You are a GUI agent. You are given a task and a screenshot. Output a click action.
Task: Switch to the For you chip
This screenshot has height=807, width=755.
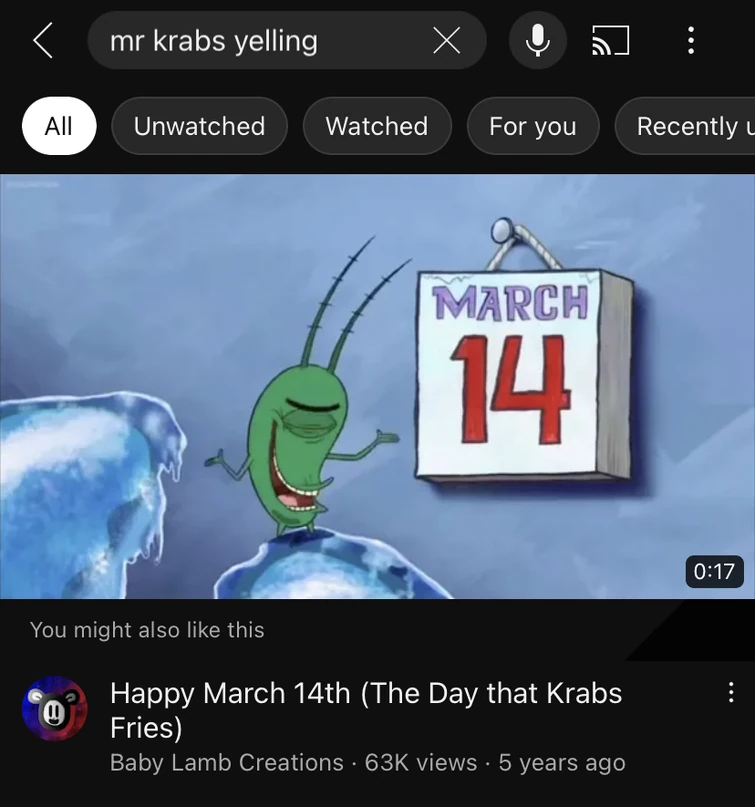pyautogui.click(x=532, y=126)
